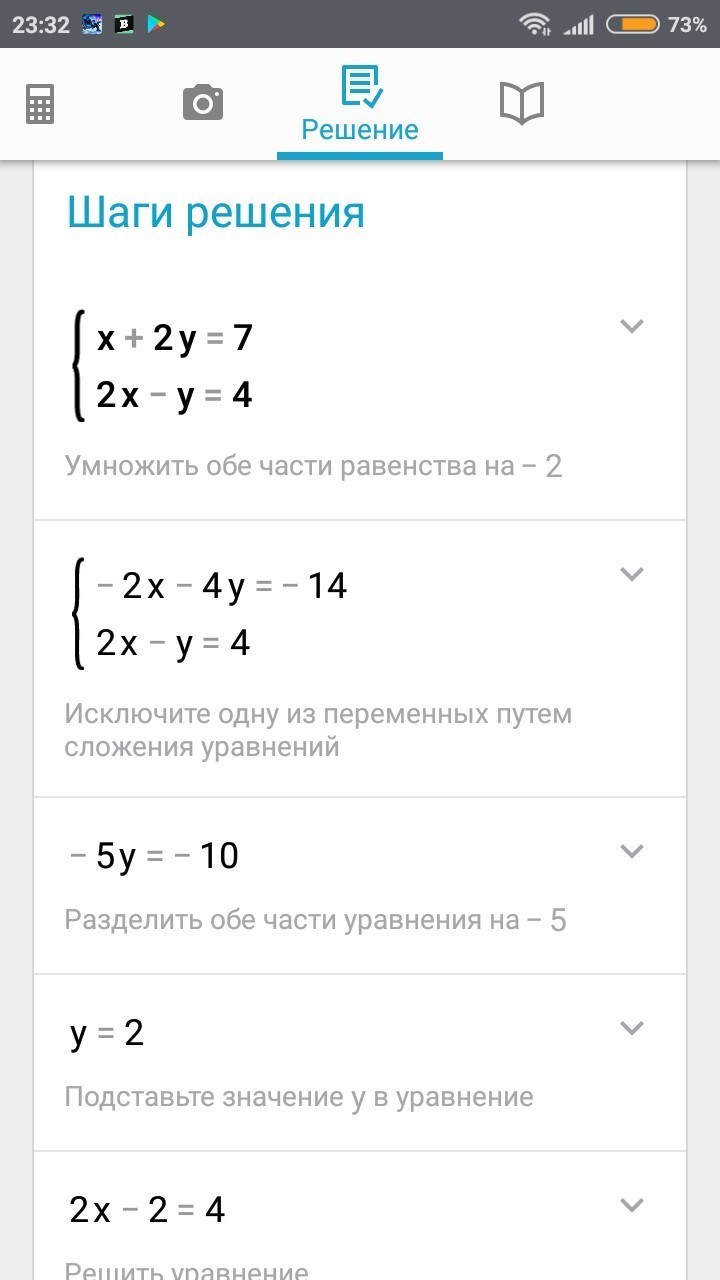Open the camera tab

pyautogui.click(x=202, y=103)
